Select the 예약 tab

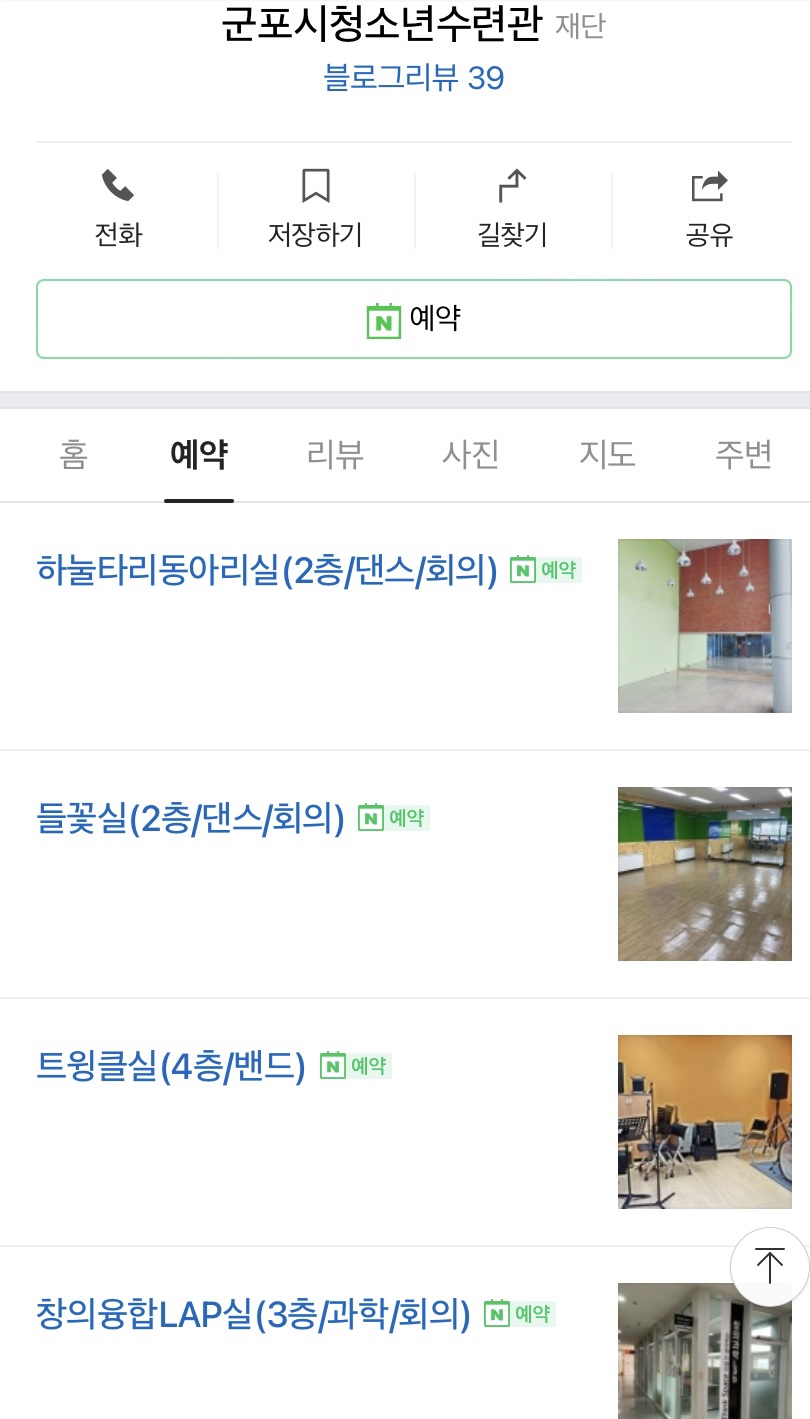(199, 455)
